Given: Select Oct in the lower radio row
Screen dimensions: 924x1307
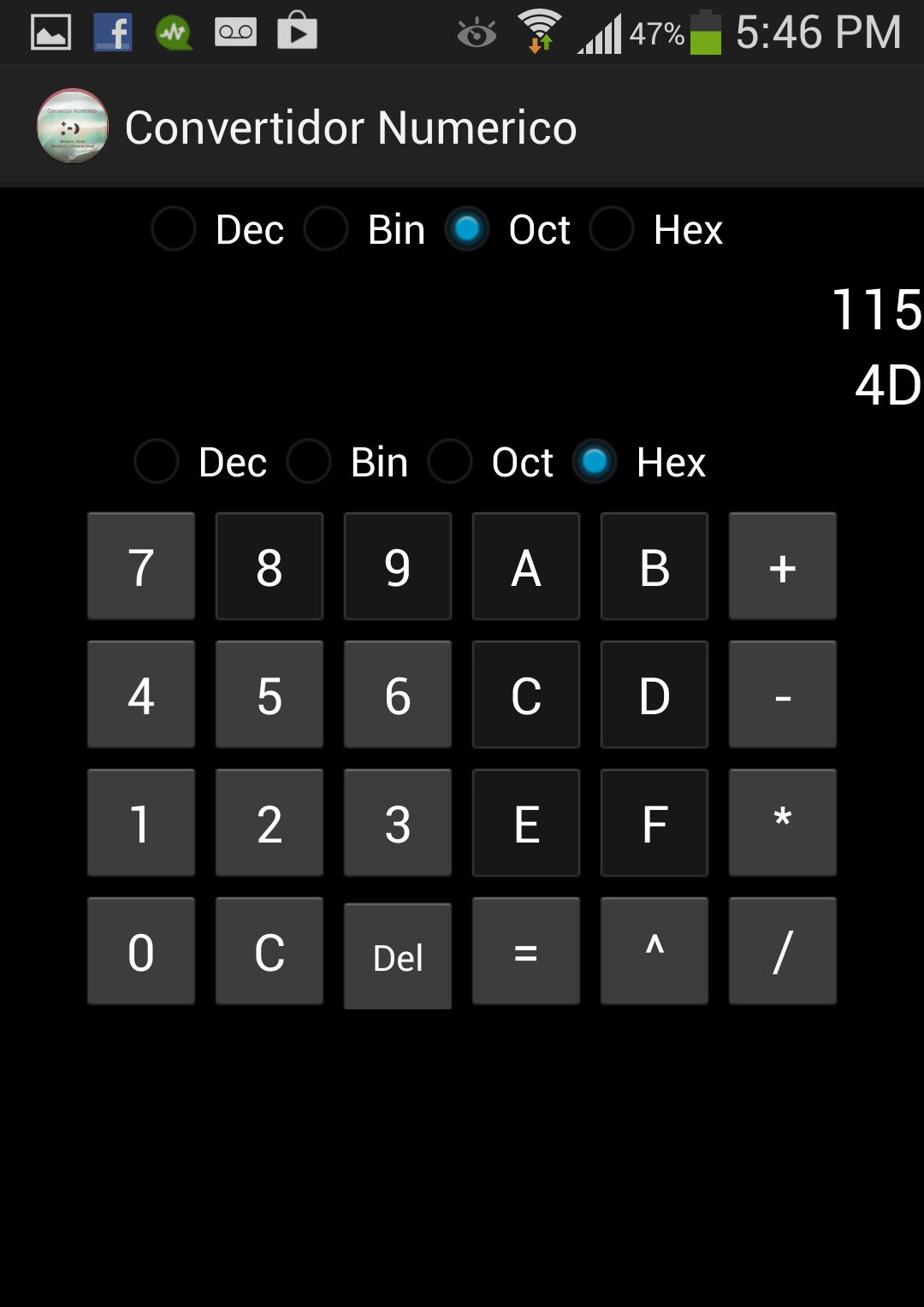Looking at the screenshot, I should coord(451,462).
